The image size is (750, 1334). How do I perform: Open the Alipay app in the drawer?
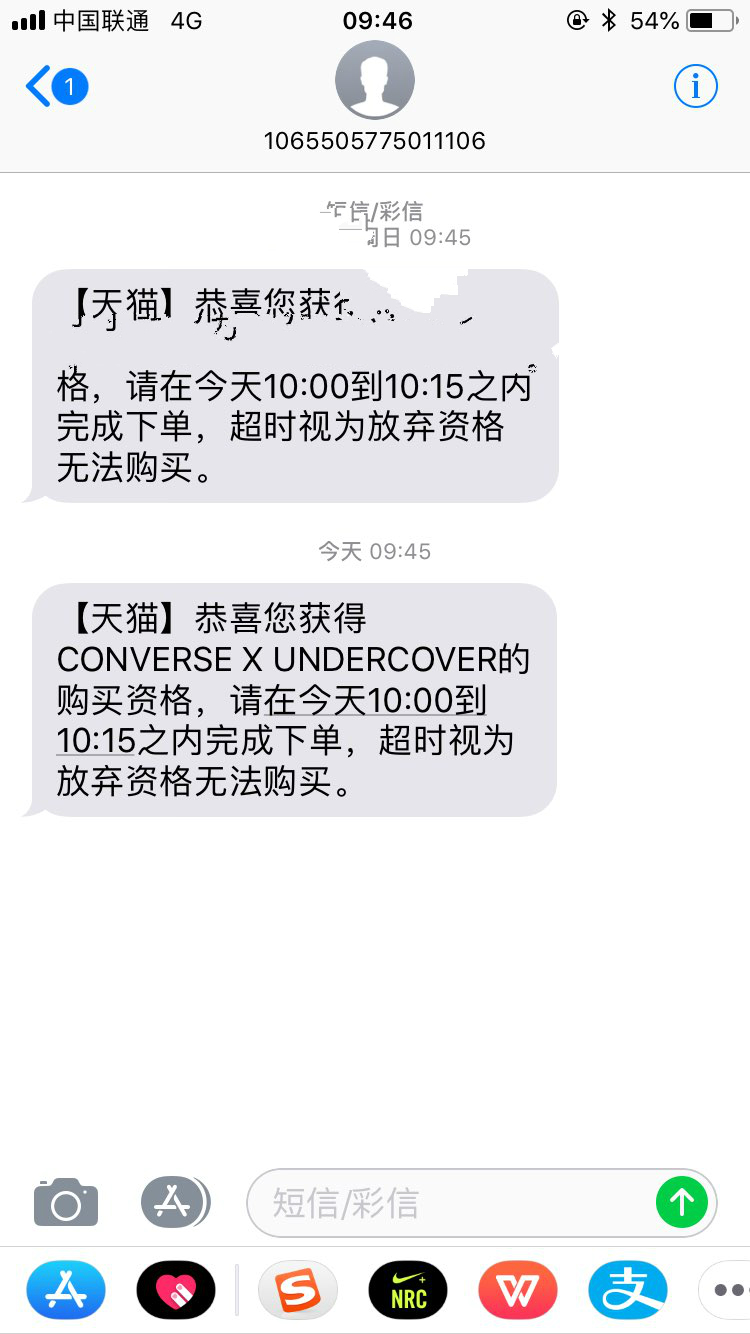click(627, 1290)
